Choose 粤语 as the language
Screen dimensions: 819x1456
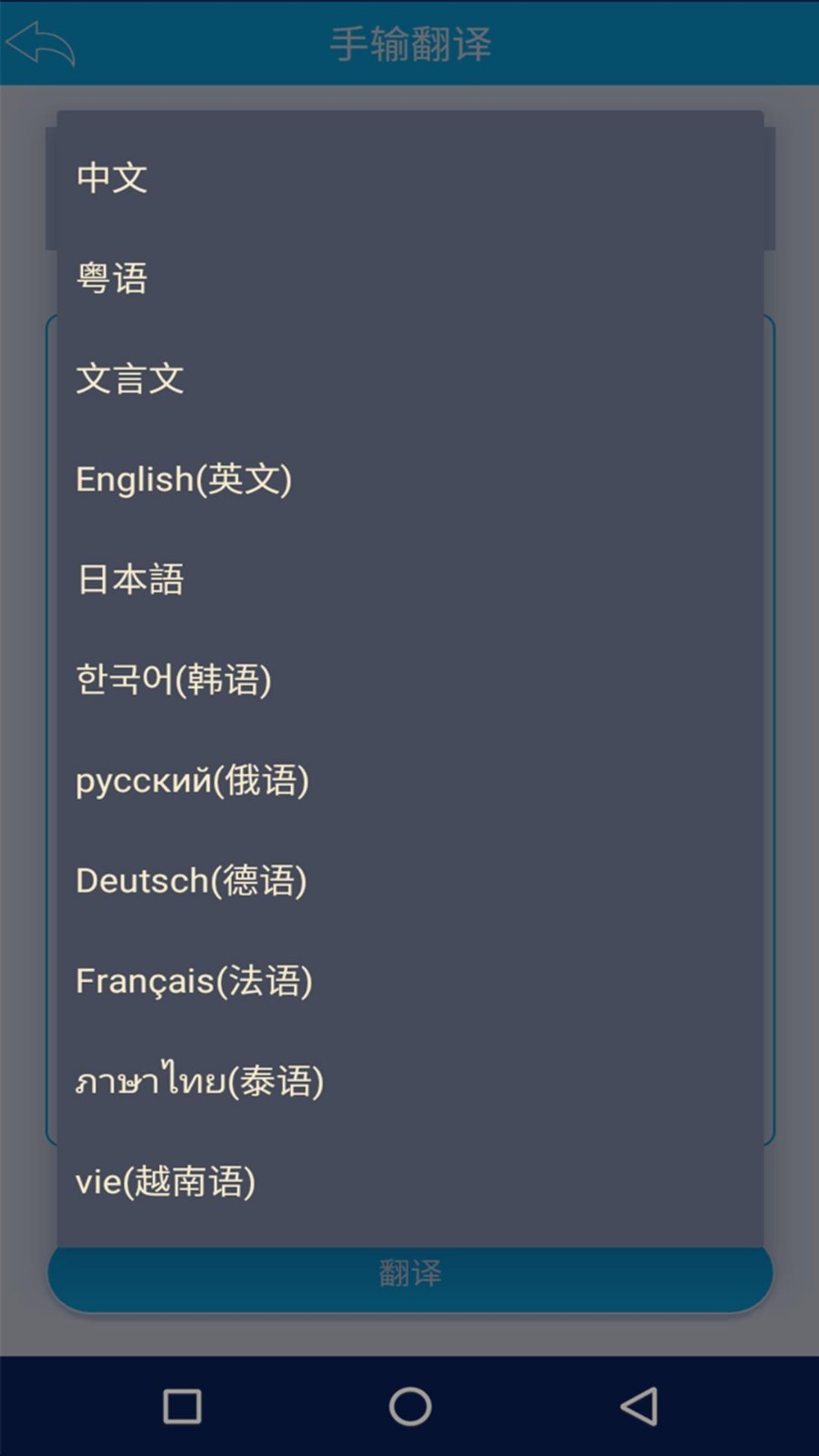point(112,278)
